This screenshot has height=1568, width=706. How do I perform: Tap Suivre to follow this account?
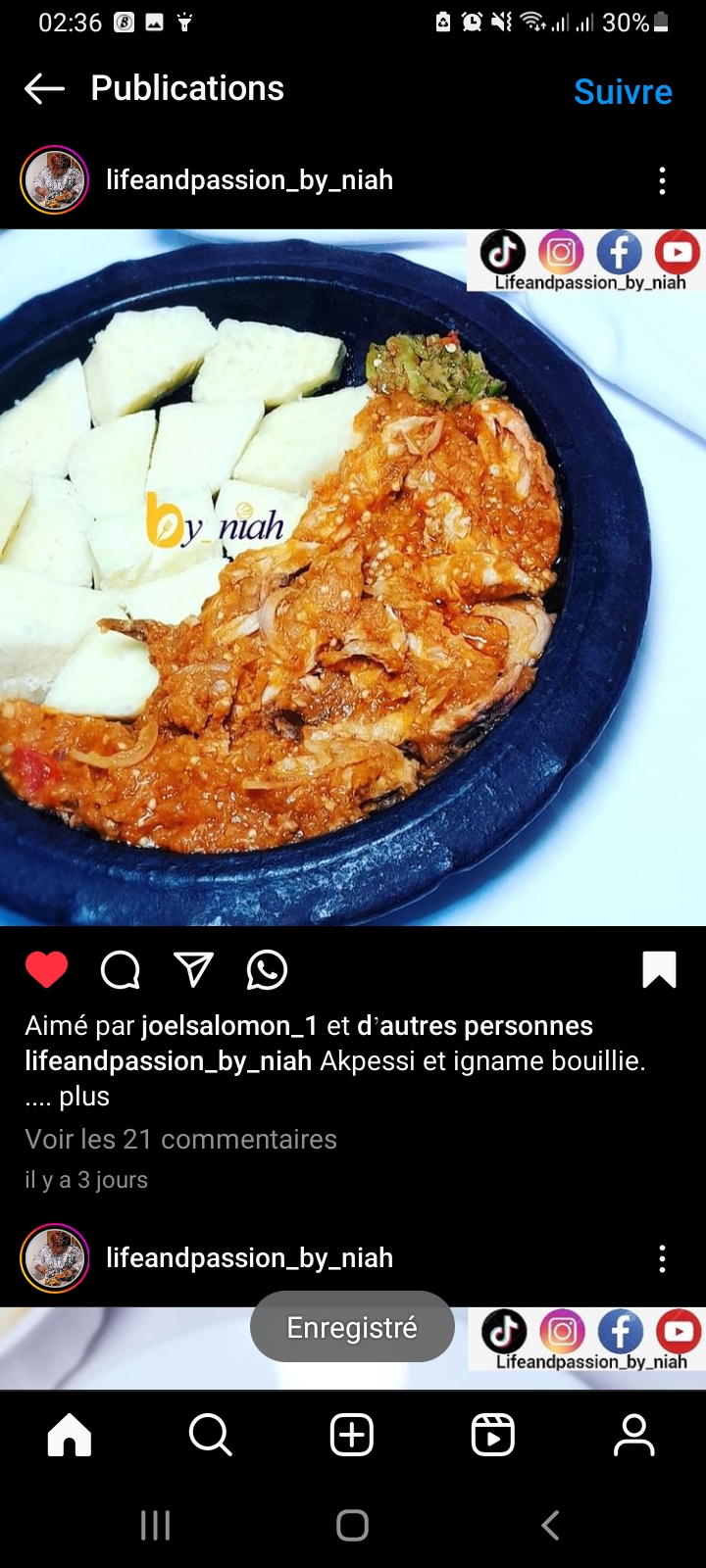coord(623,92)
